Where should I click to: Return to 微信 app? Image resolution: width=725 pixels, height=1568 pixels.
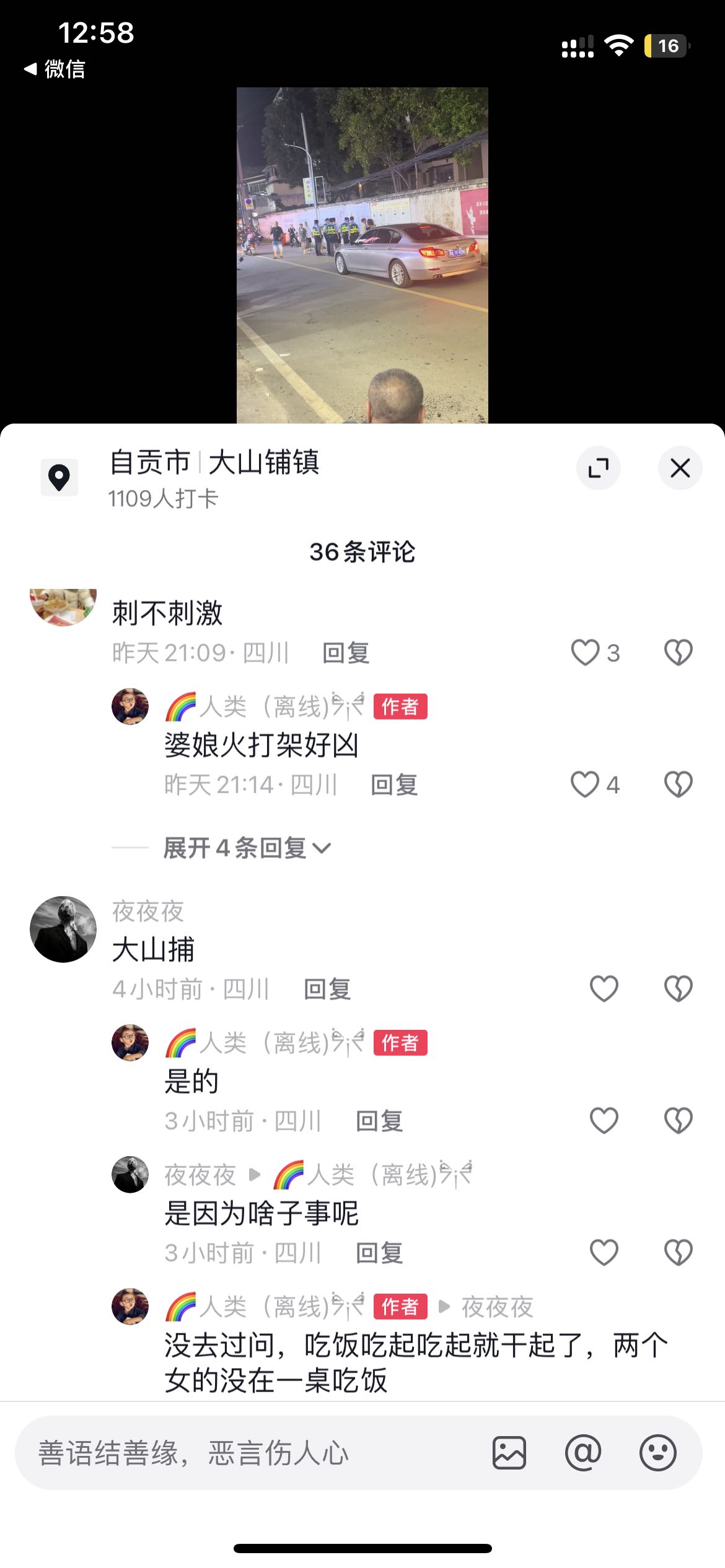(55, 69)
